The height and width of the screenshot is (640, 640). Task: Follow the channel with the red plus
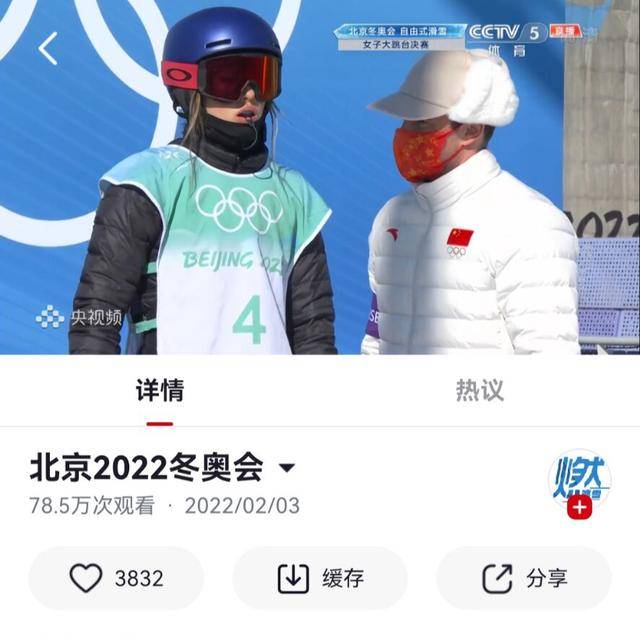[x=579, y=507]
